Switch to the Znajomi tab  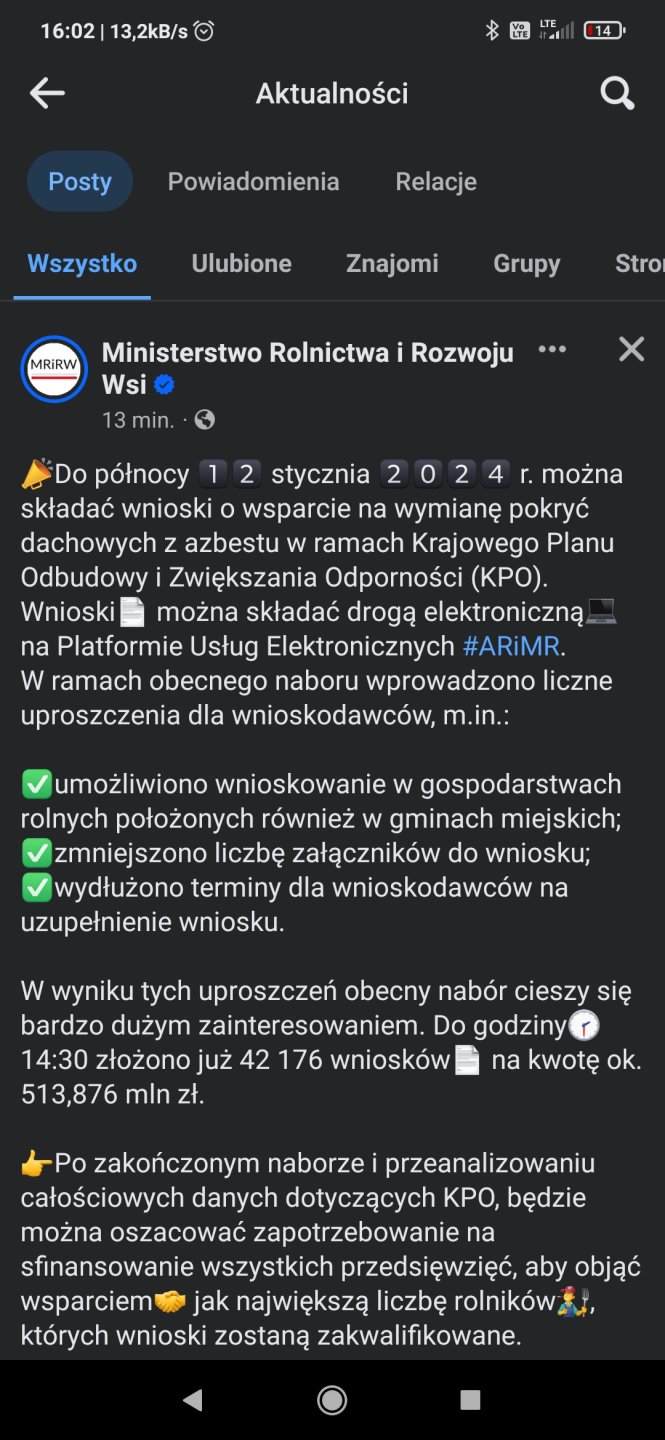tap(392, 264)
